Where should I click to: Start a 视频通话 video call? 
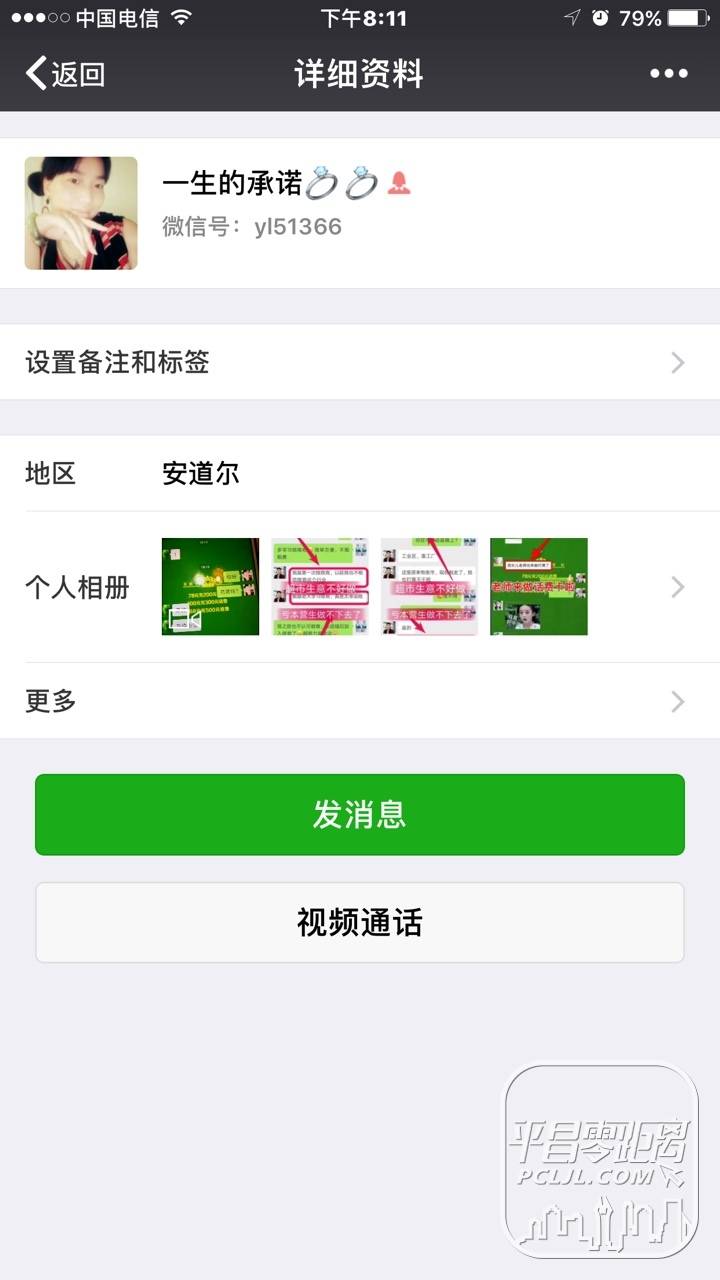[360, 922]
